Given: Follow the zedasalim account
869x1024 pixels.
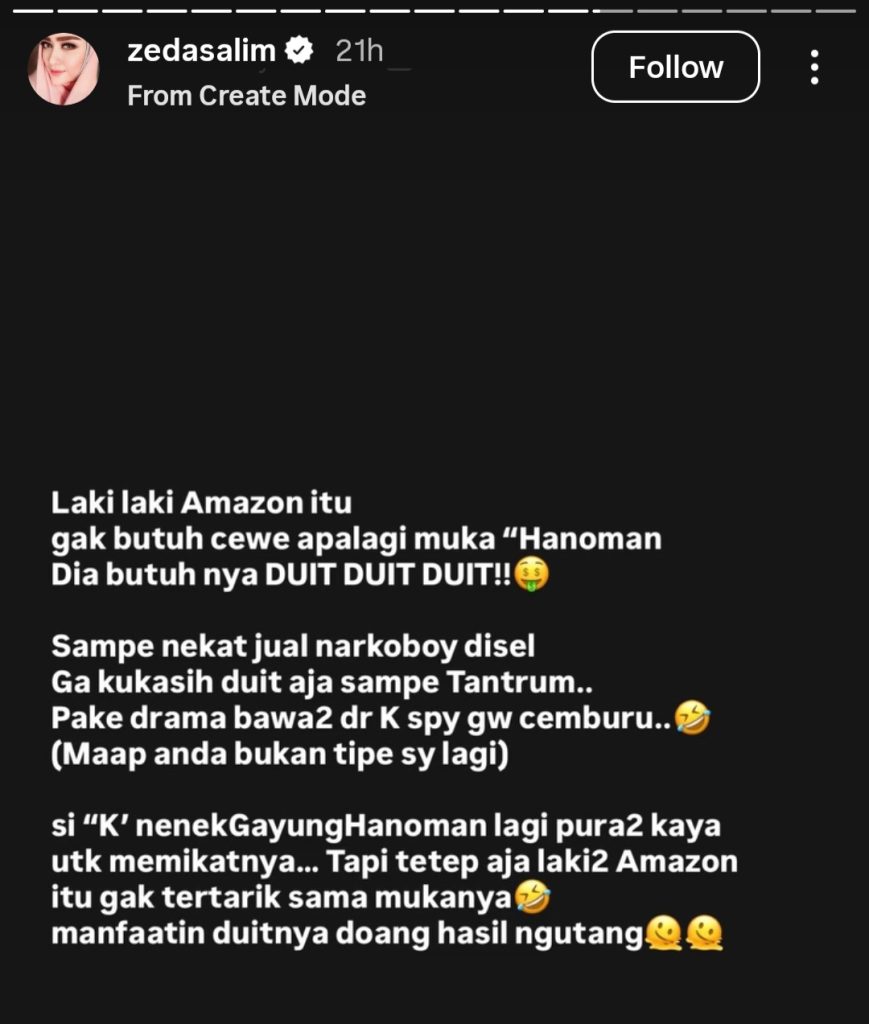Looking at the screenshot, I should pyautogui.click(x=675, y=67).
